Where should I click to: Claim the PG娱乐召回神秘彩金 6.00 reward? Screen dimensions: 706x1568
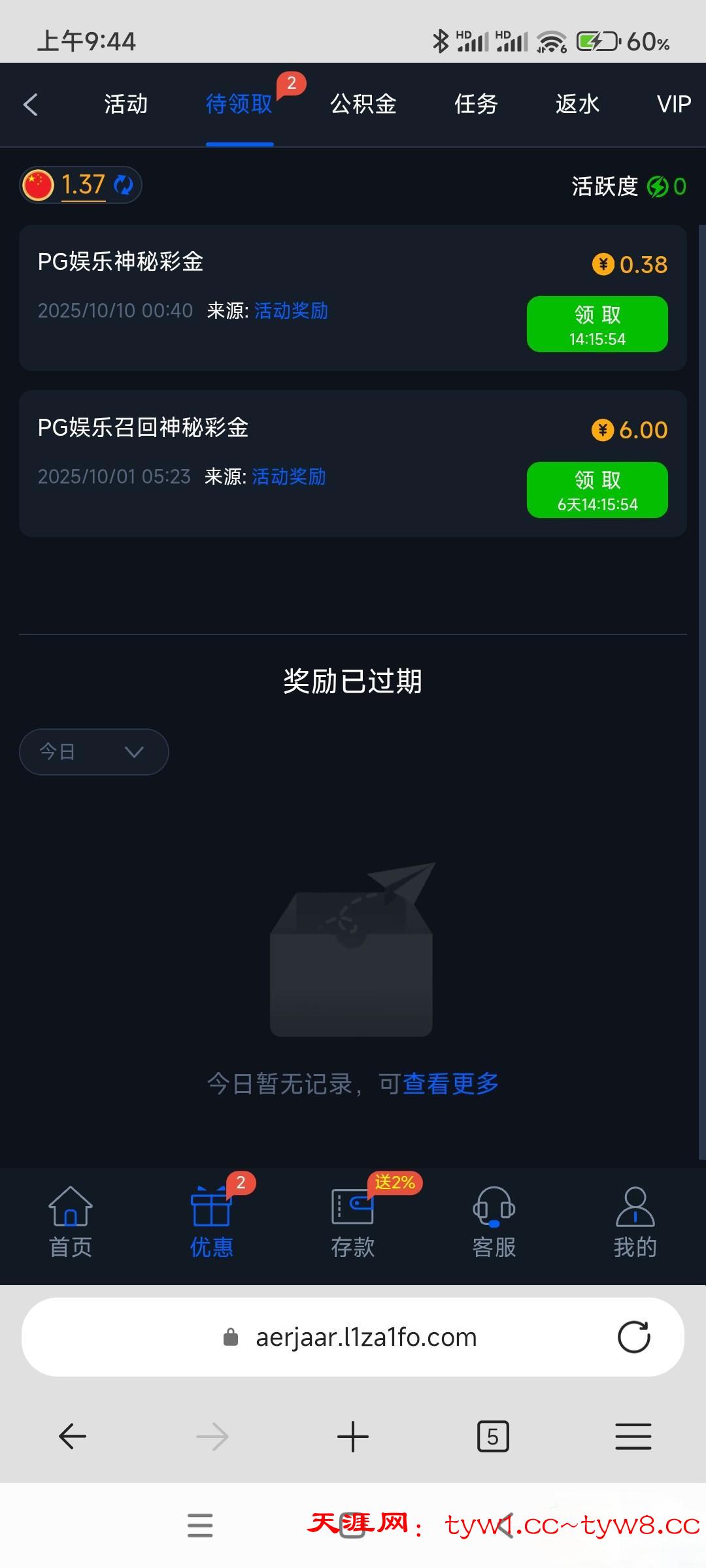click(597, 490)
